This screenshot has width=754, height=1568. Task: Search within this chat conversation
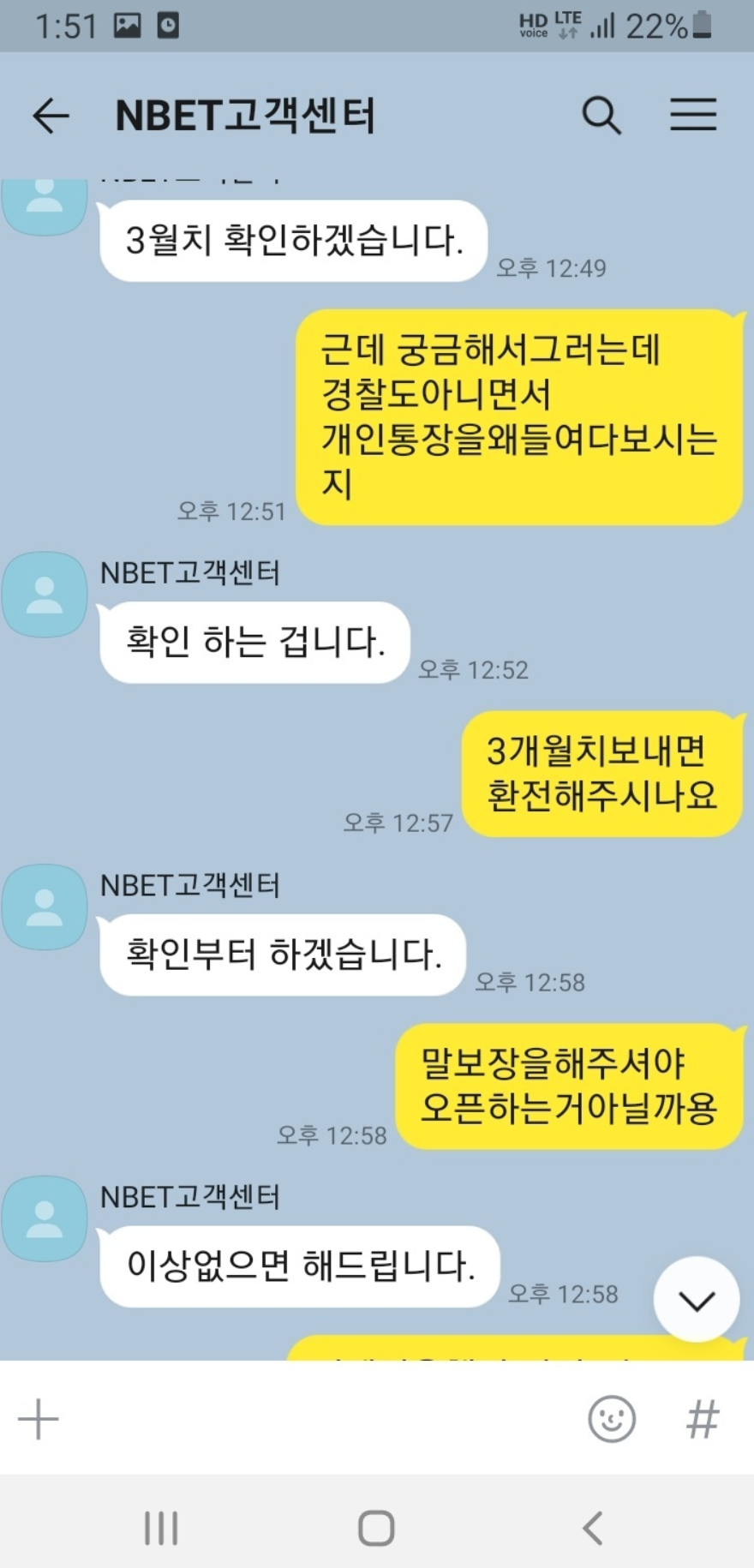[x=601, y=116]
